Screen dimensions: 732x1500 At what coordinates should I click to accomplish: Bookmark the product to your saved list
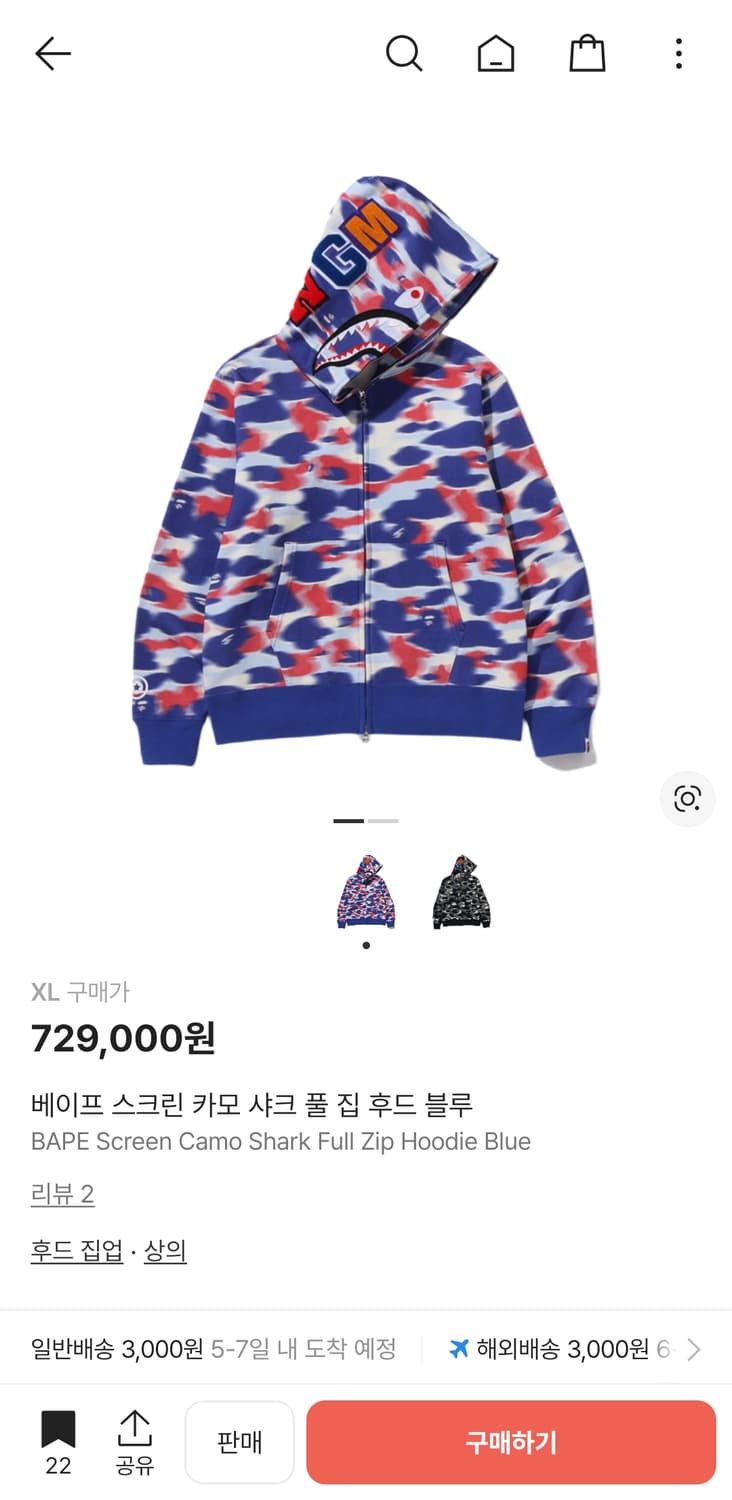[x=56, y=1433]
